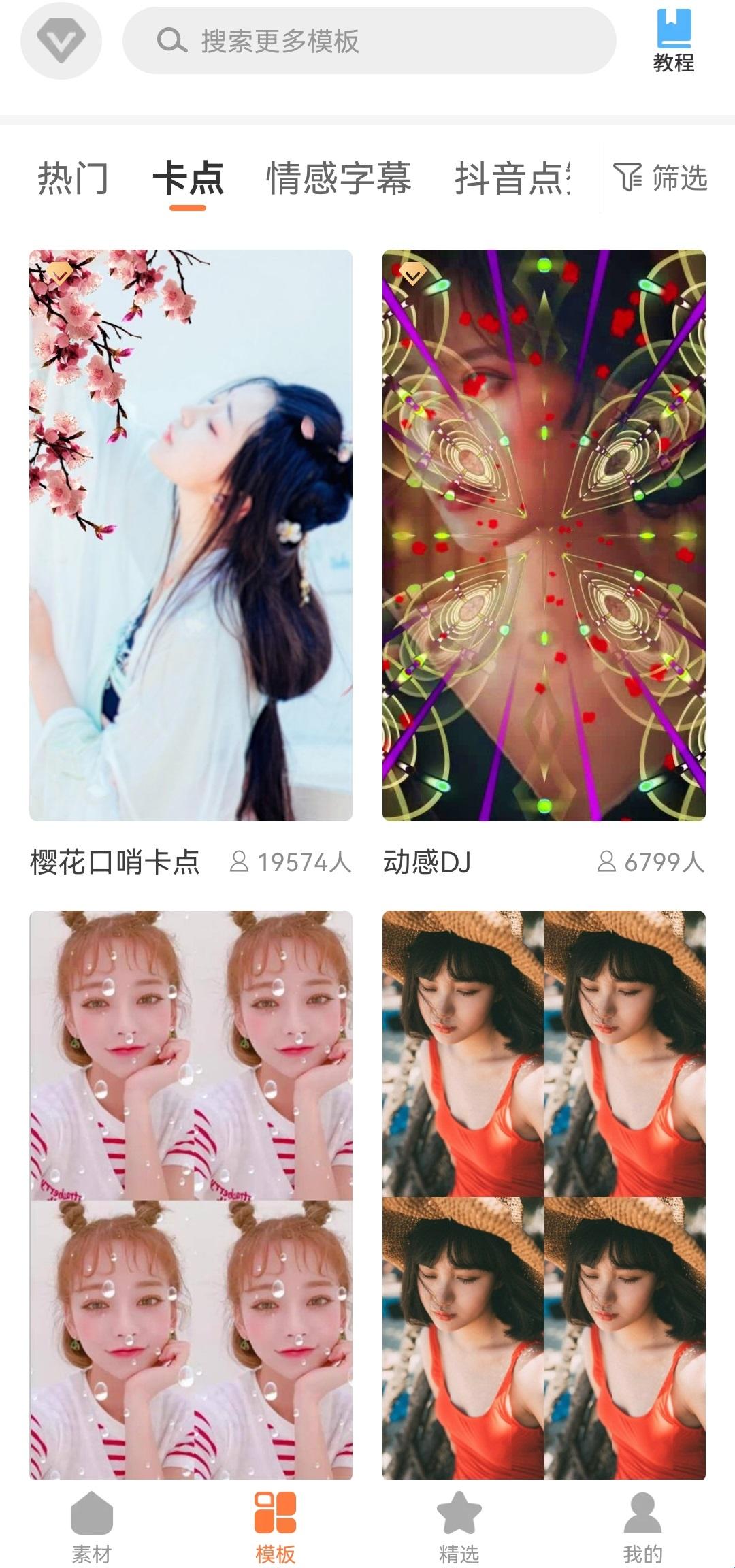Open the template with the bun-haired girl grid
The height and width of the screenshot is (1568, 735).
(x=191, y=1194)
